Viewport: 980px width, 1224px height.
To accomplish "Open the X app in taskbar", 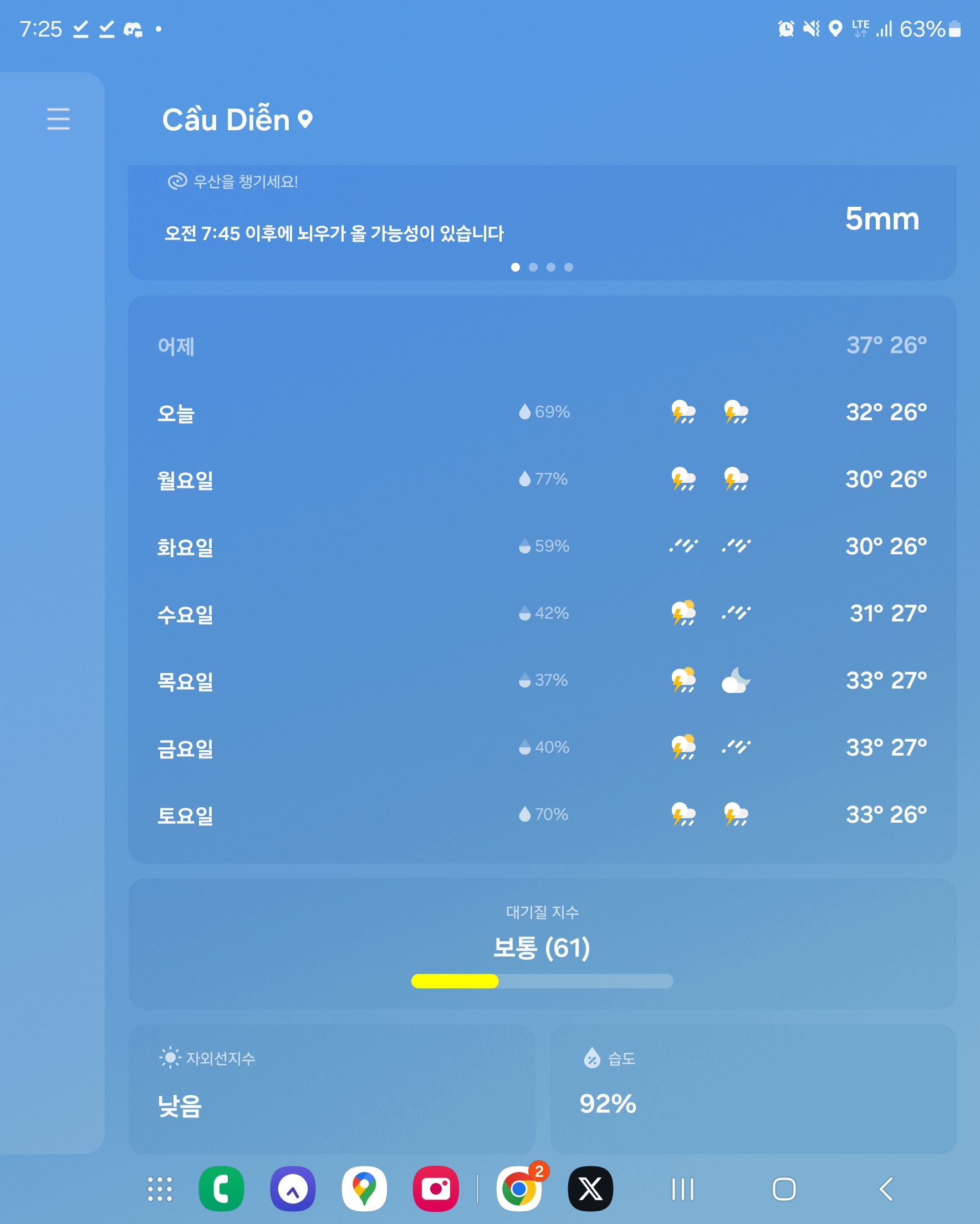I will (590, 1189).
